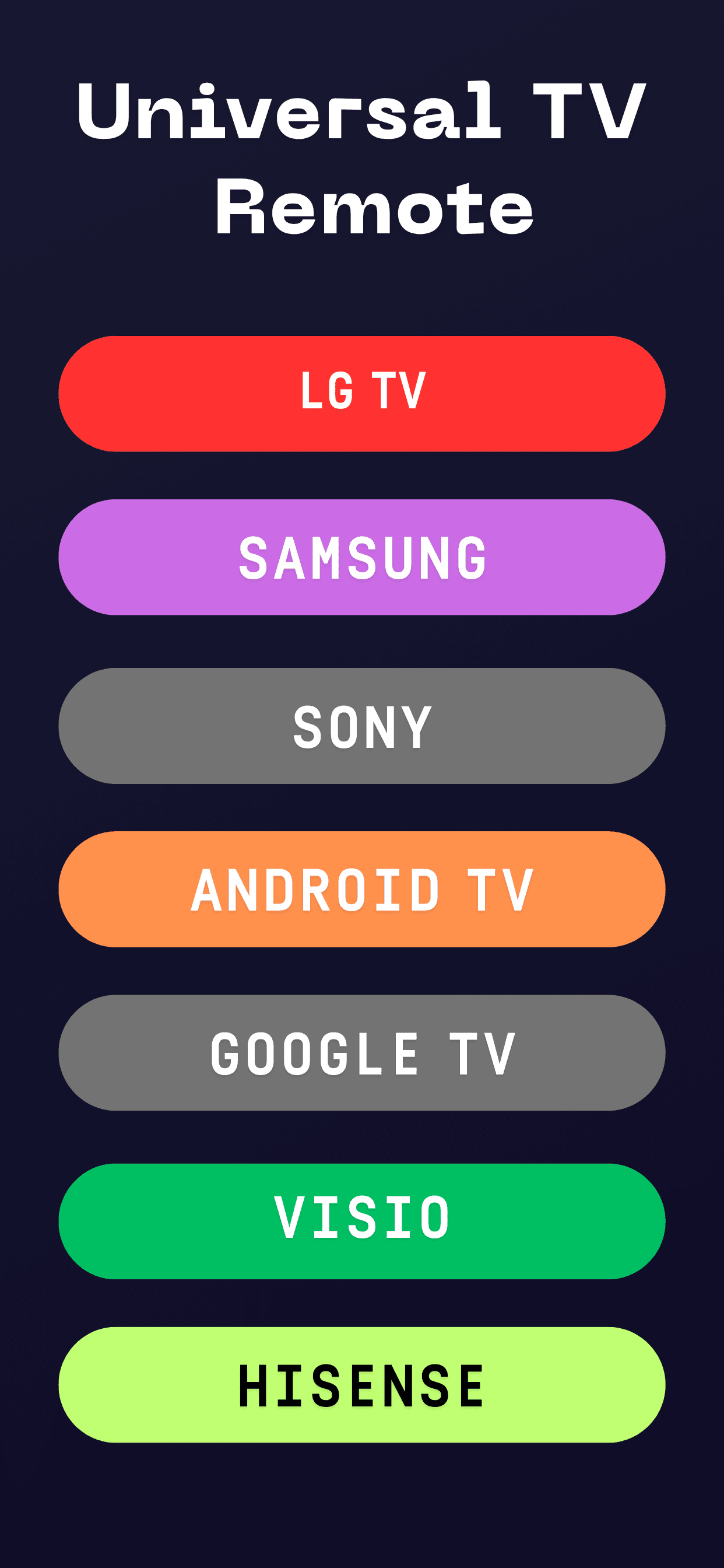Image resolution: width=724 pixels, height=1568 pixels.
Task: Pick the Google TV option
Action: pos(362,1052)
